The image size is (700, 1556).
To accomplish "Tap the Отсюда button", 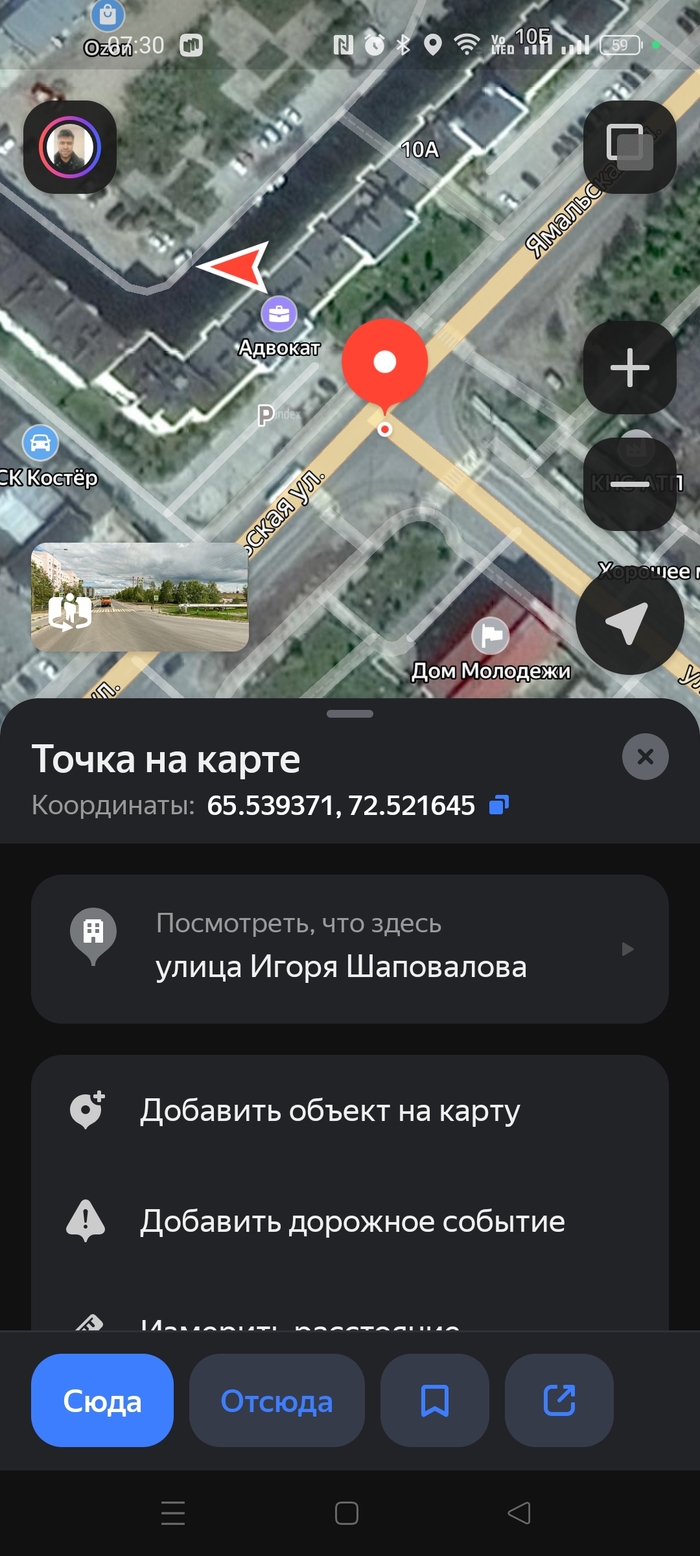I will (x=277, y=1400).
